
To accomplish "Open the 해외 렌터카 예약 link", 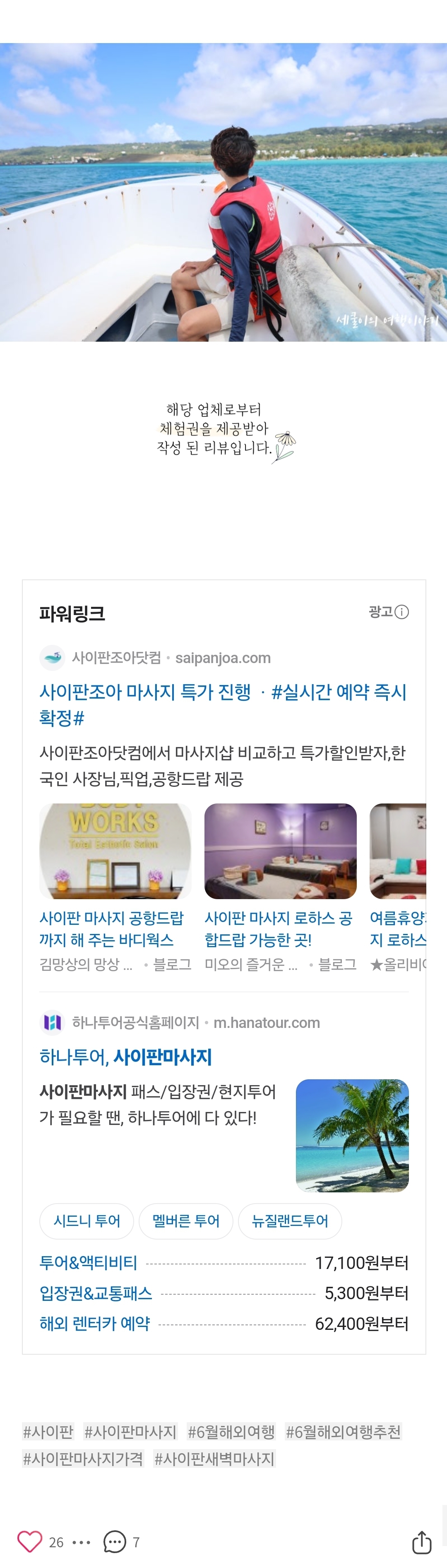I will click(95, 1323).
